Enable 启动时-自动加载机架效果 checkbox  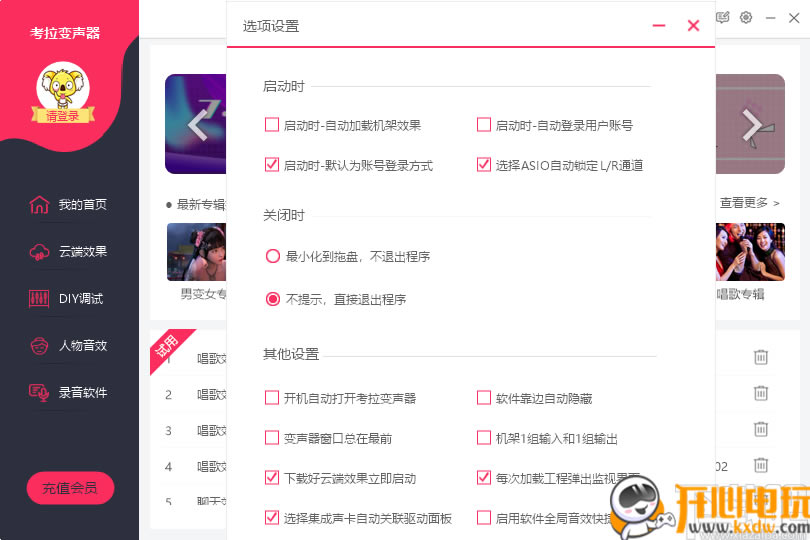pos(272,125)
